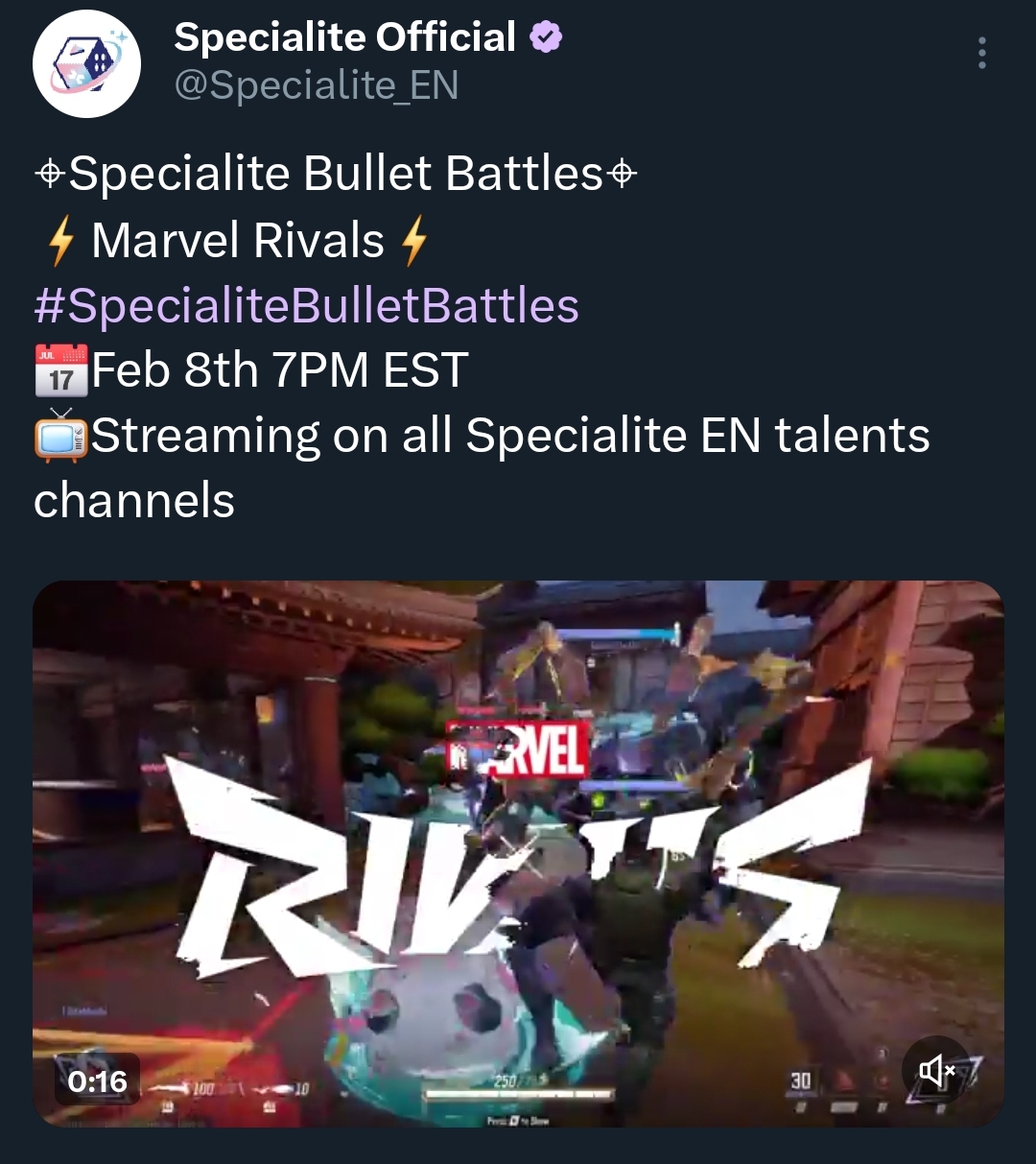Screen dimensions: 1036x1164
Task: Play the Marvel Rivals video
Action: click(x=518, y=852)
